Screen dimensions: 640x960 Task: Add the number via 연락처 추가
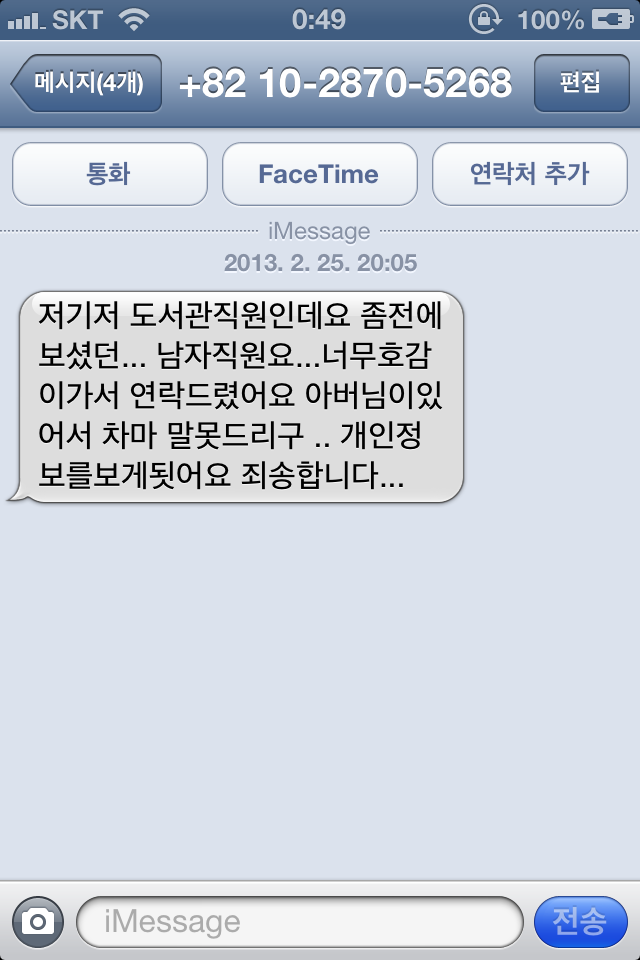[529, 174]
